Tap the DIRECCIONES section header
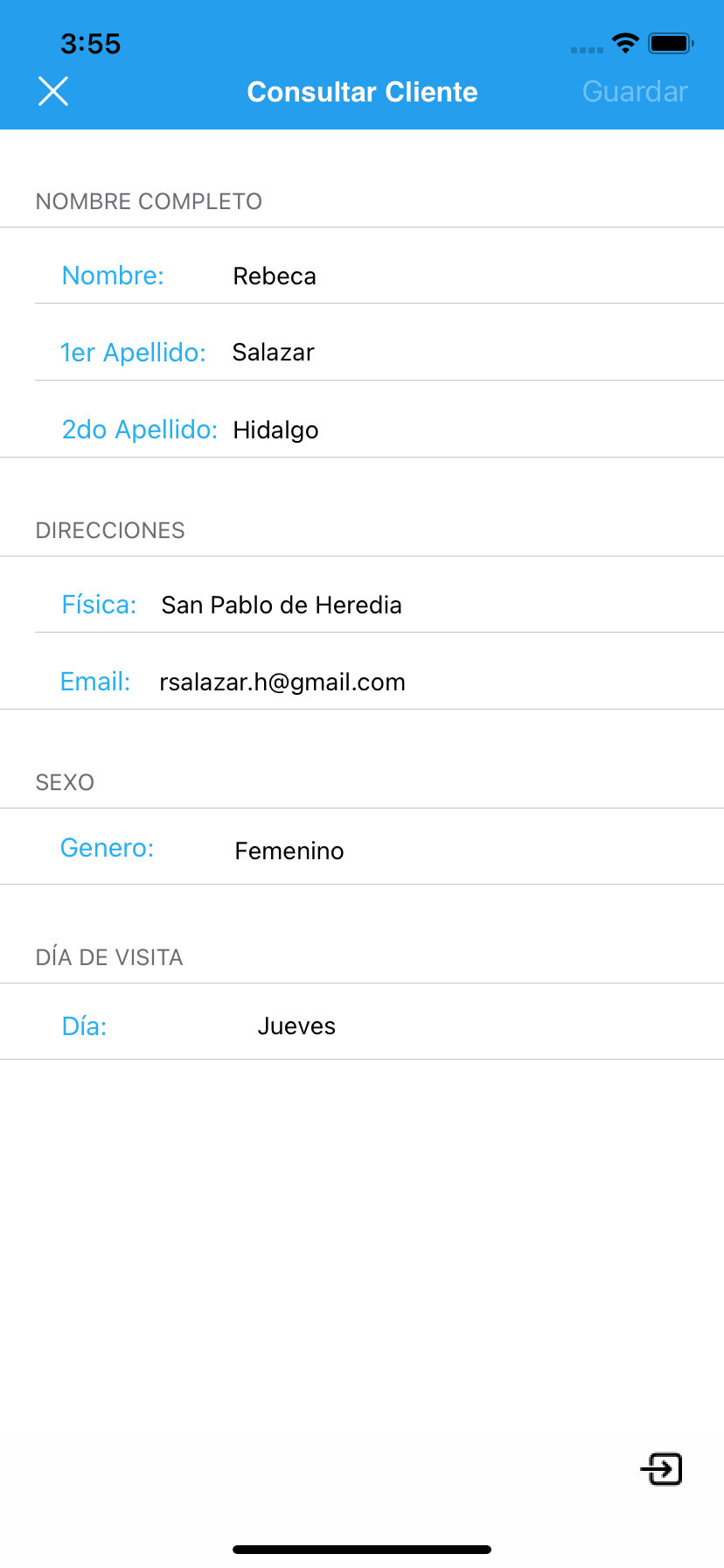The height and width of the screenshot is (1568, 724). pyautogui.click(x=110, y=530)
